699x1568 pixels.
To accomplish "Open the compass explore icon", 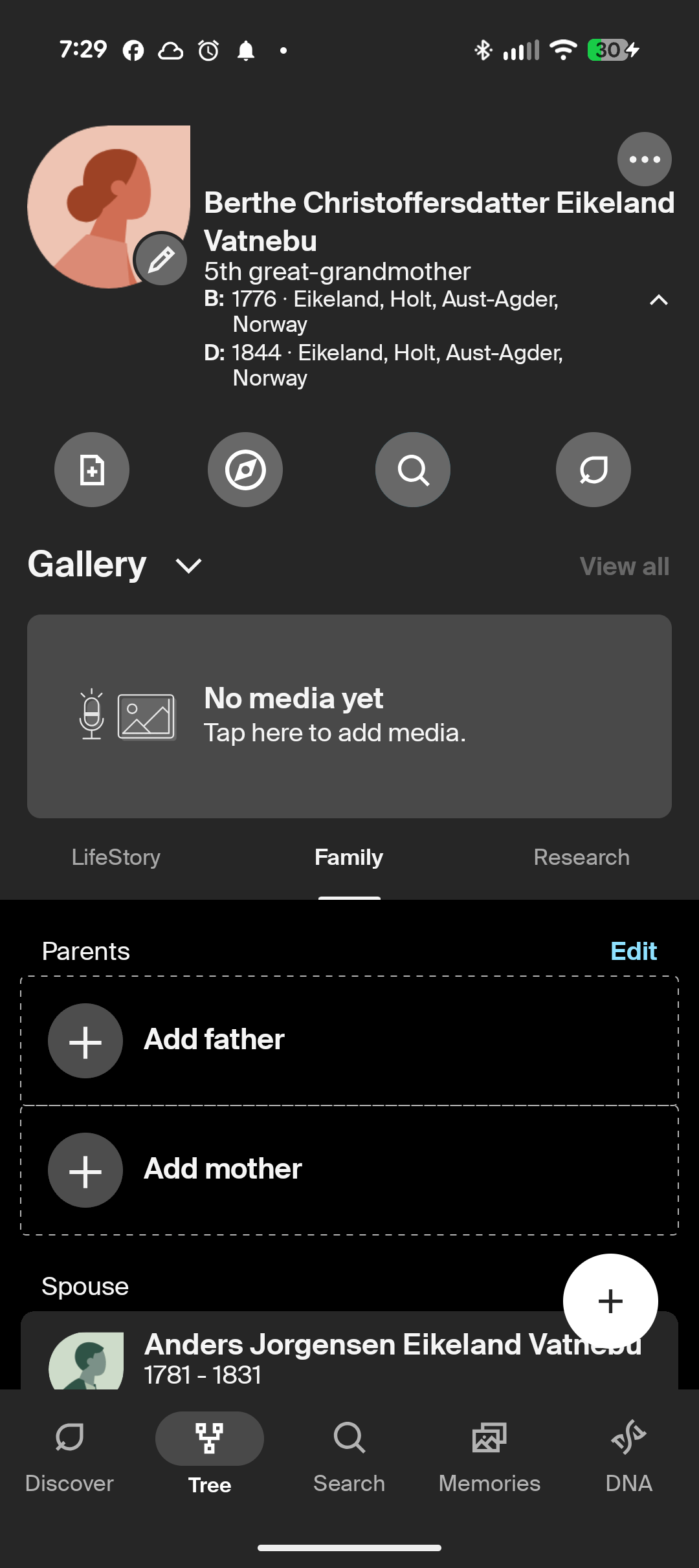I will pyautogui.click(x=245, y=470).
